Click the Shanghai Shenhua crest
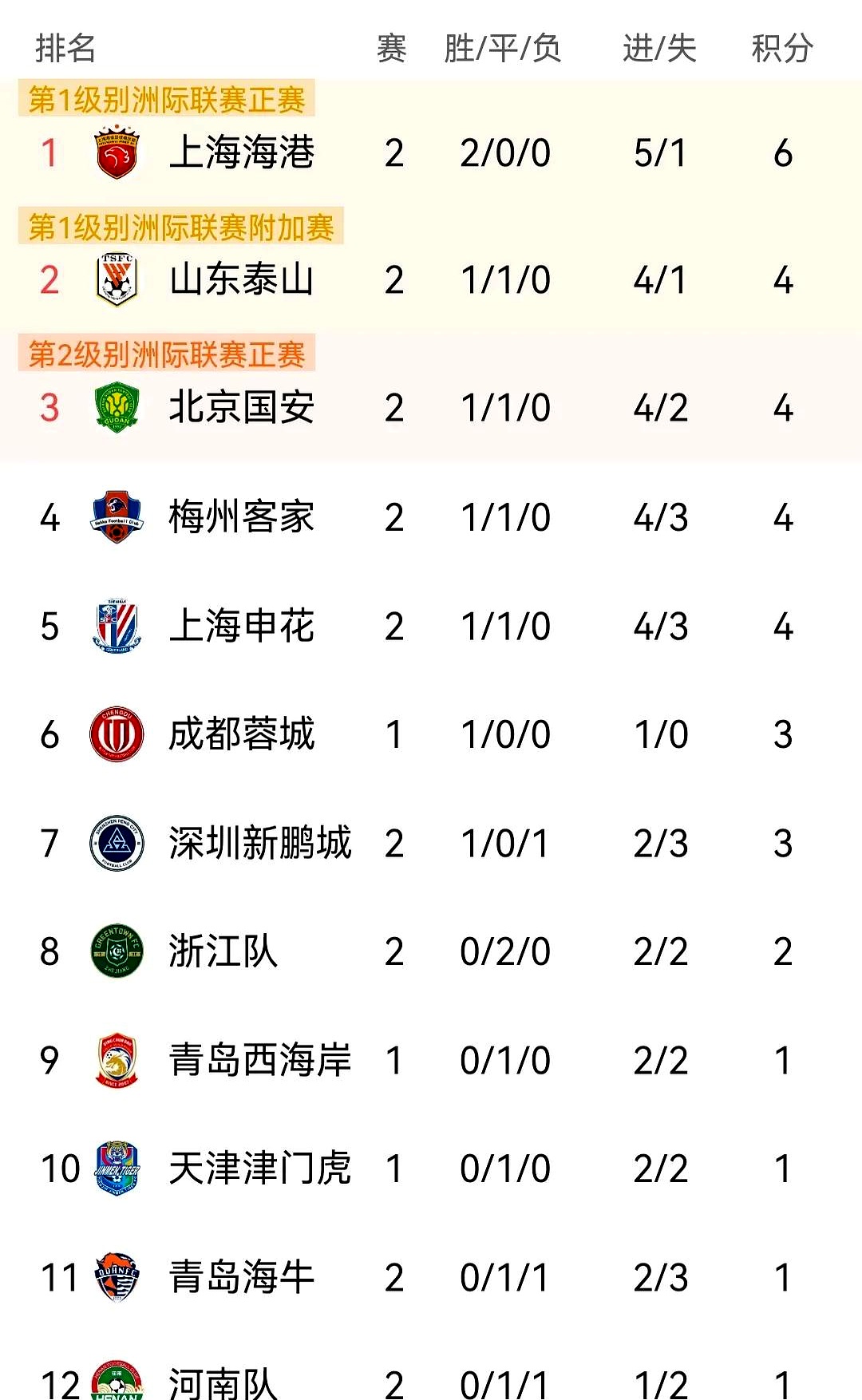 click(116, 627)
